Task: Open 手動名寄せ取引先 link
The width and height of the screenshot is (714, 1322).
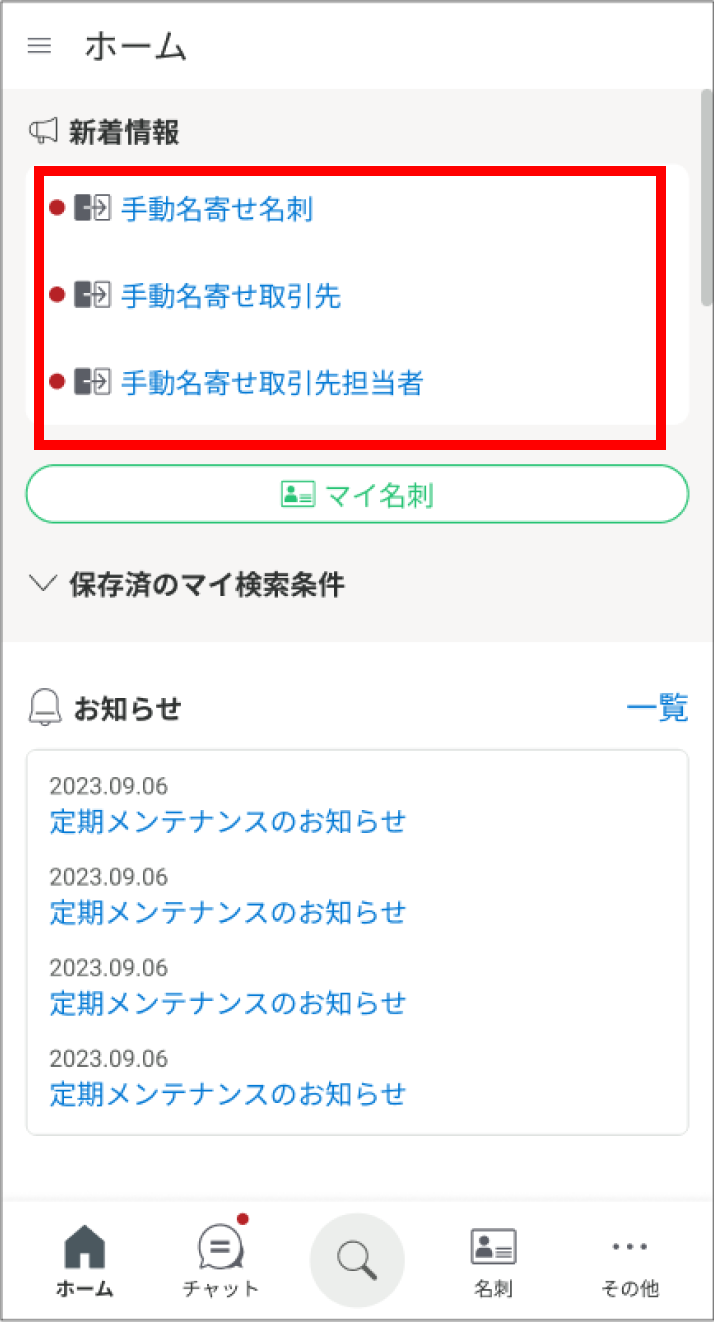Action: pos(230,296)
